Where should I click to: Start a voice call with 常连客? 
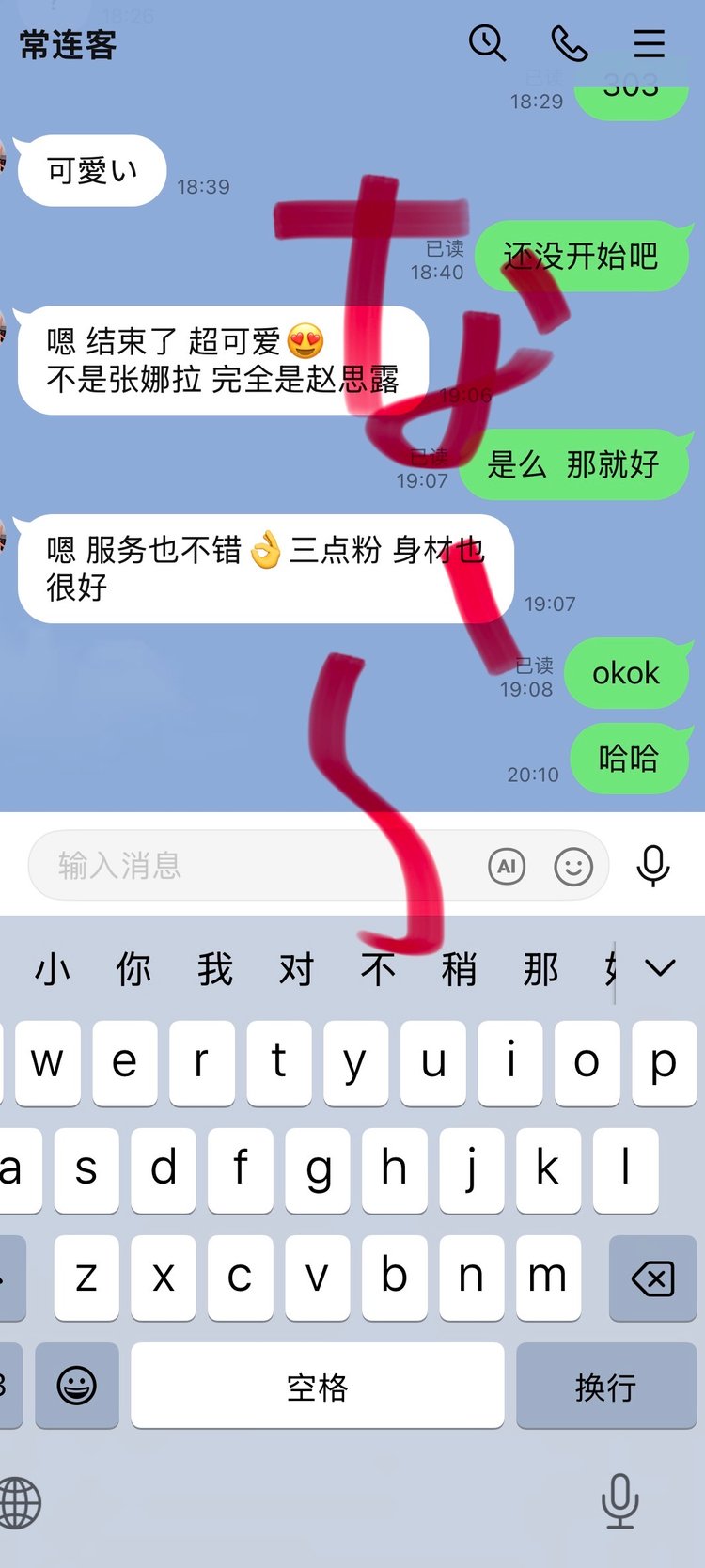[569, 43]
